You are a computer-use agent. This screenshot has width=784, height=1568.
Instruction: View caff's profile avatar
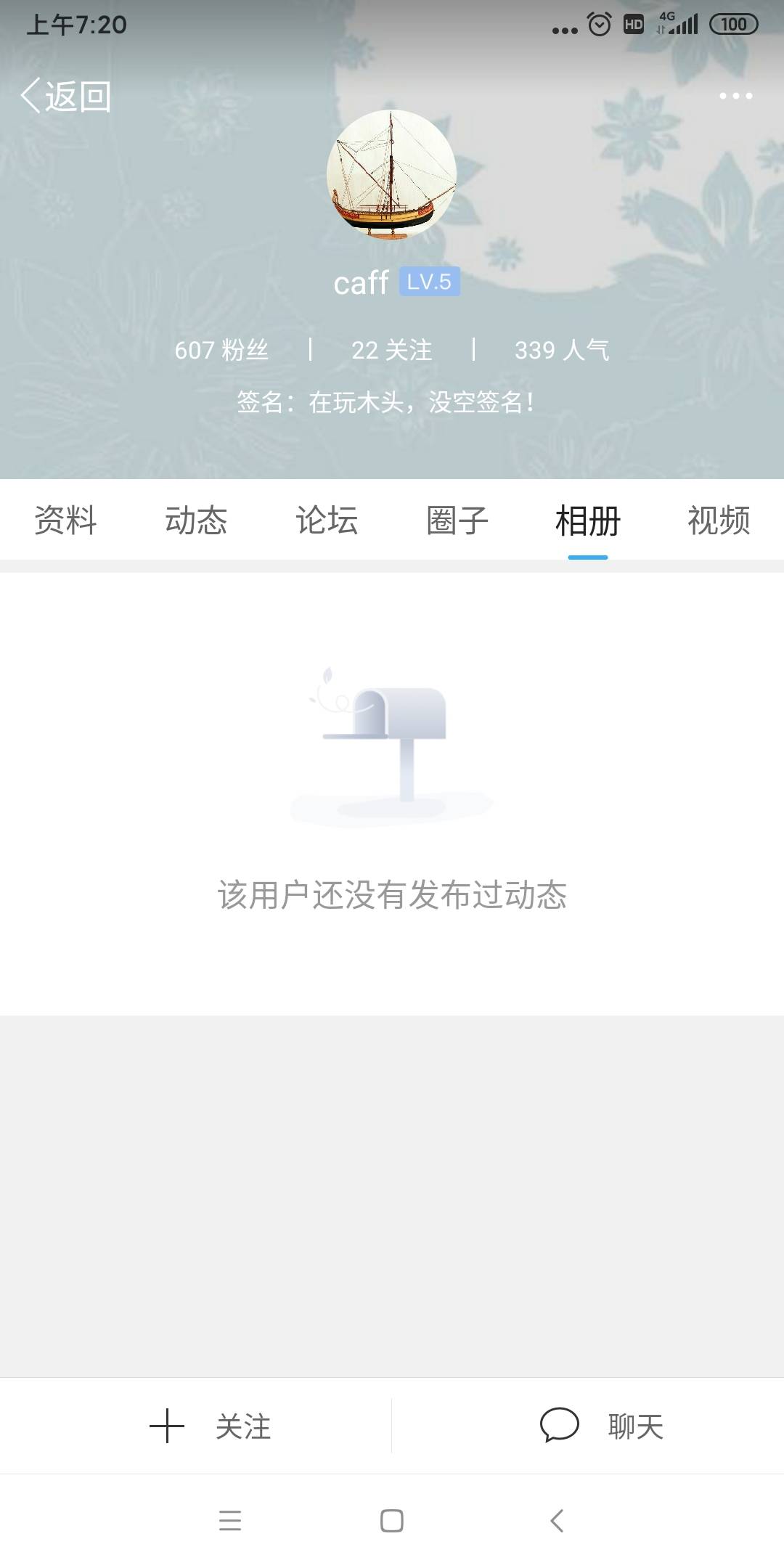click(391, 175)
